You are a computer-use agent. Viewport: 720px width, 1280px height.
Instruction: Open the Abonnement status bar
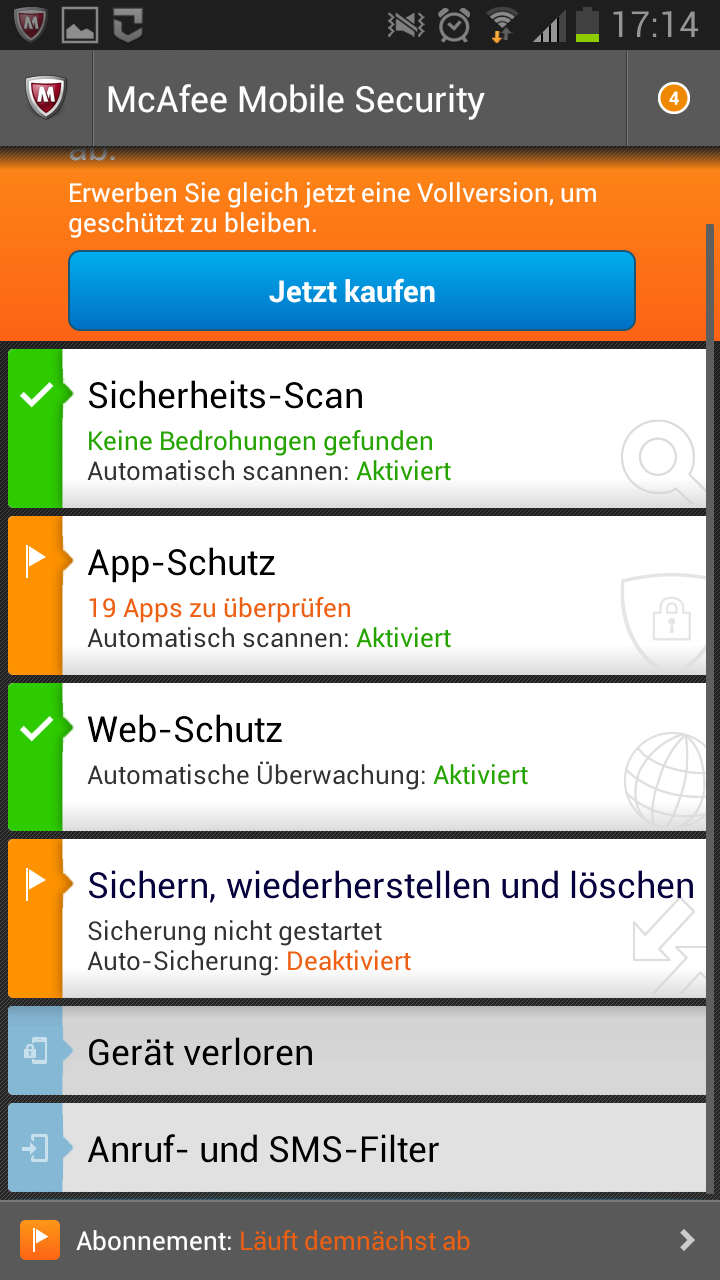click(360, 1241)
